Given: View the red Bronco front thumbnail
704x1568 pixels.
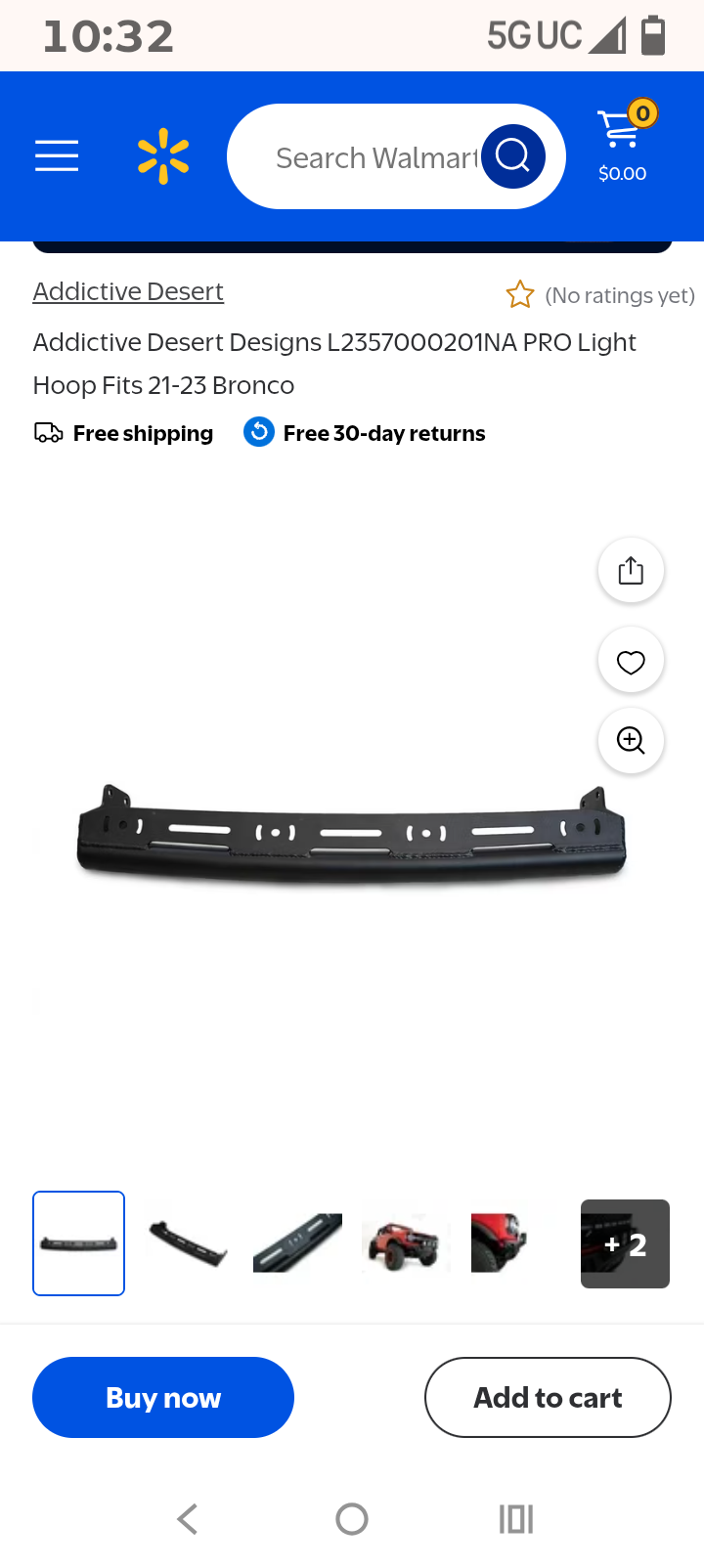Looking at the screenshot, I should [406, 1243].
